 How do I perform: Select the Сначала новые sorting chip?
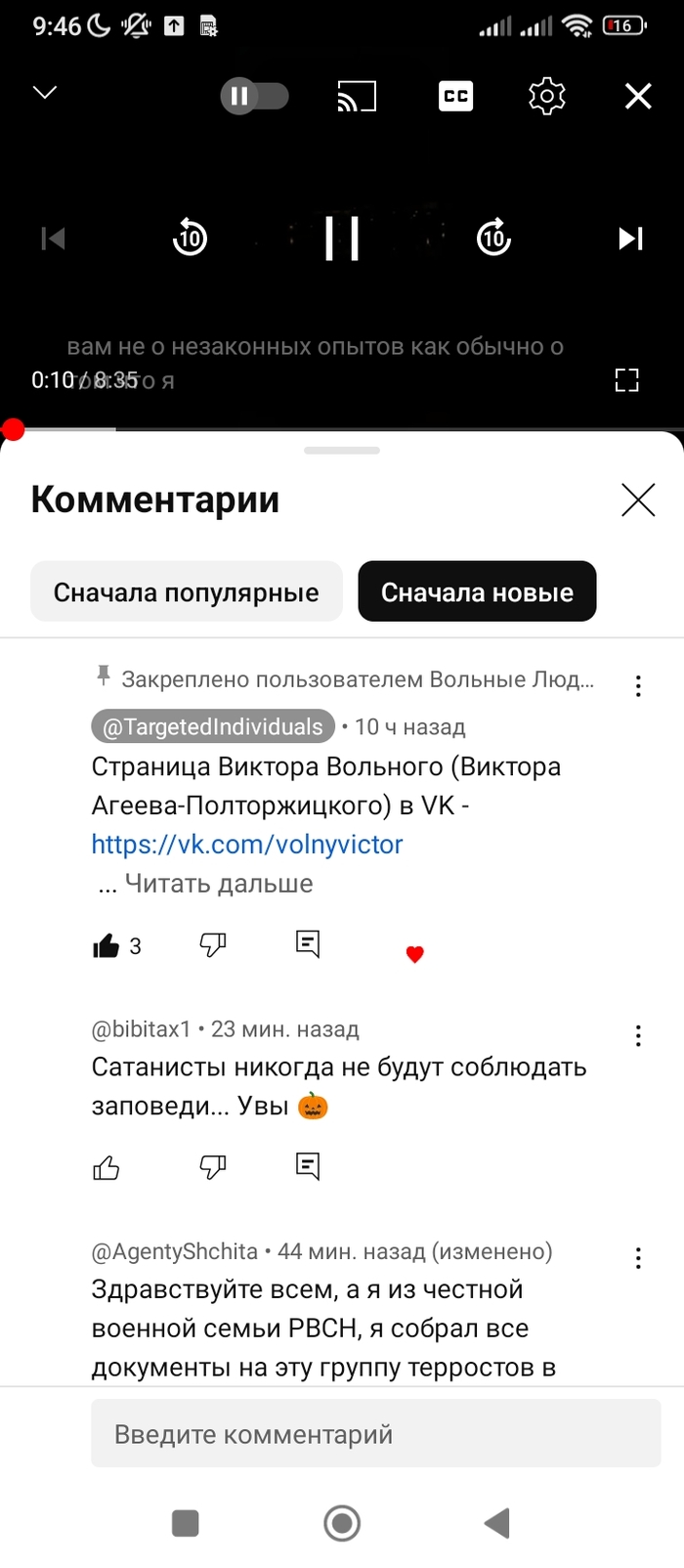[x=477, y=591]
